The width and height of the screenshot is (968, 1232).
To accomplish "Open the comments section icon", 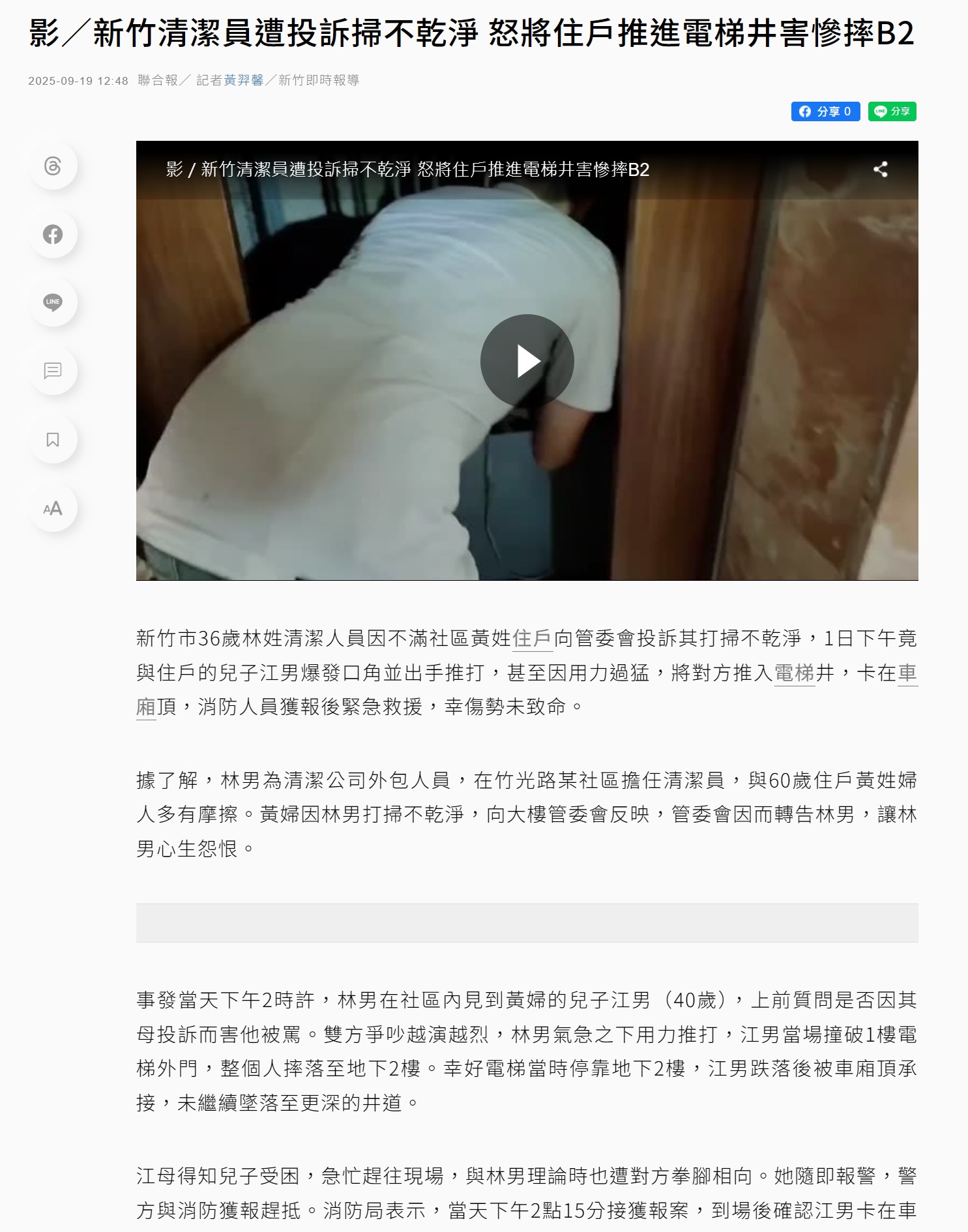I will click(53, 371).
